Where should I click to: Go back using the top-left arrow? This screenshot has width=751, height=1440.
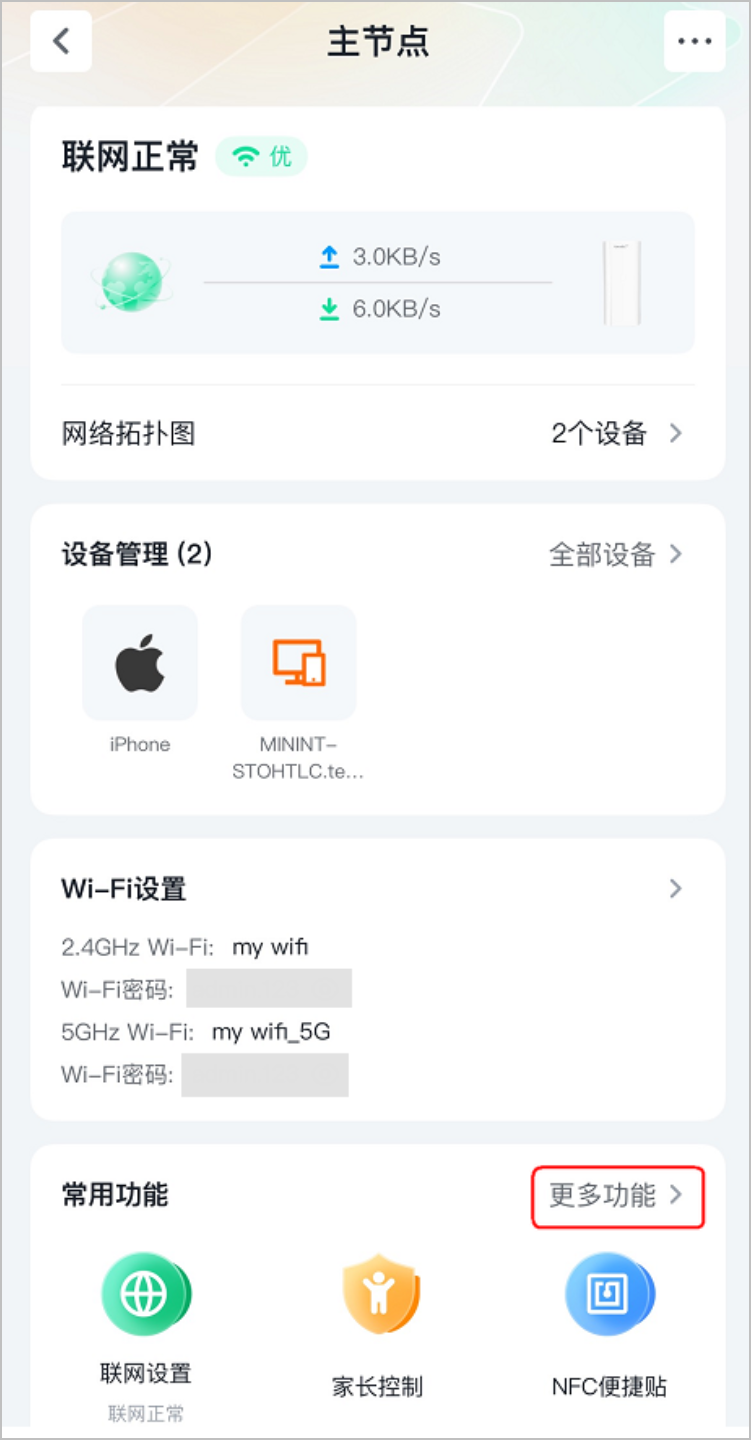tap(61, 41)
